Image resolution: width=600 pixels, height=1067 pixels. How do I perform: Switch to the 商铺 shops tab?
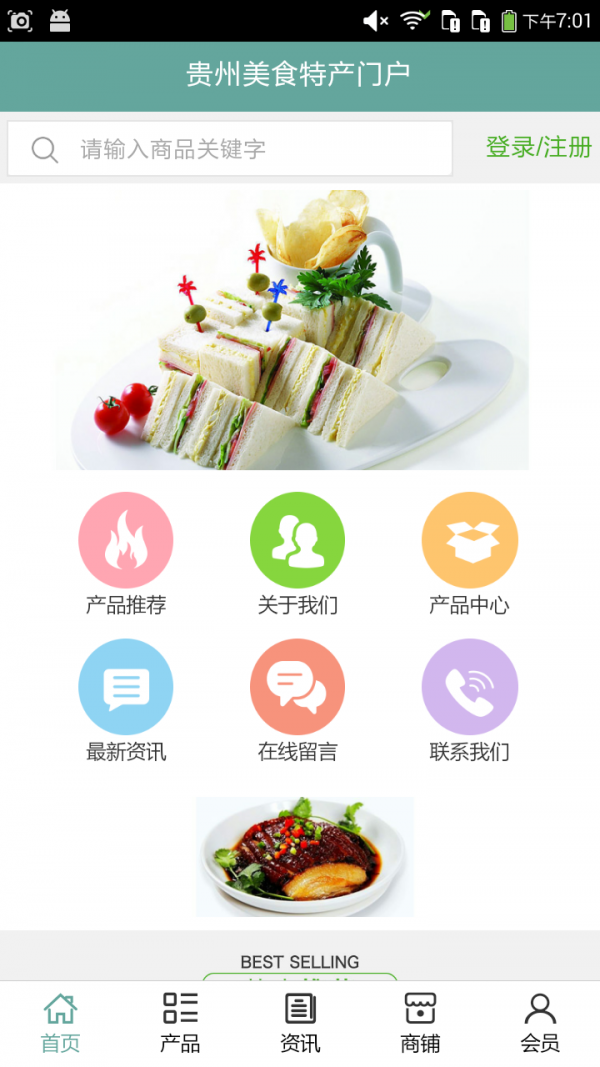(420, 1023)
